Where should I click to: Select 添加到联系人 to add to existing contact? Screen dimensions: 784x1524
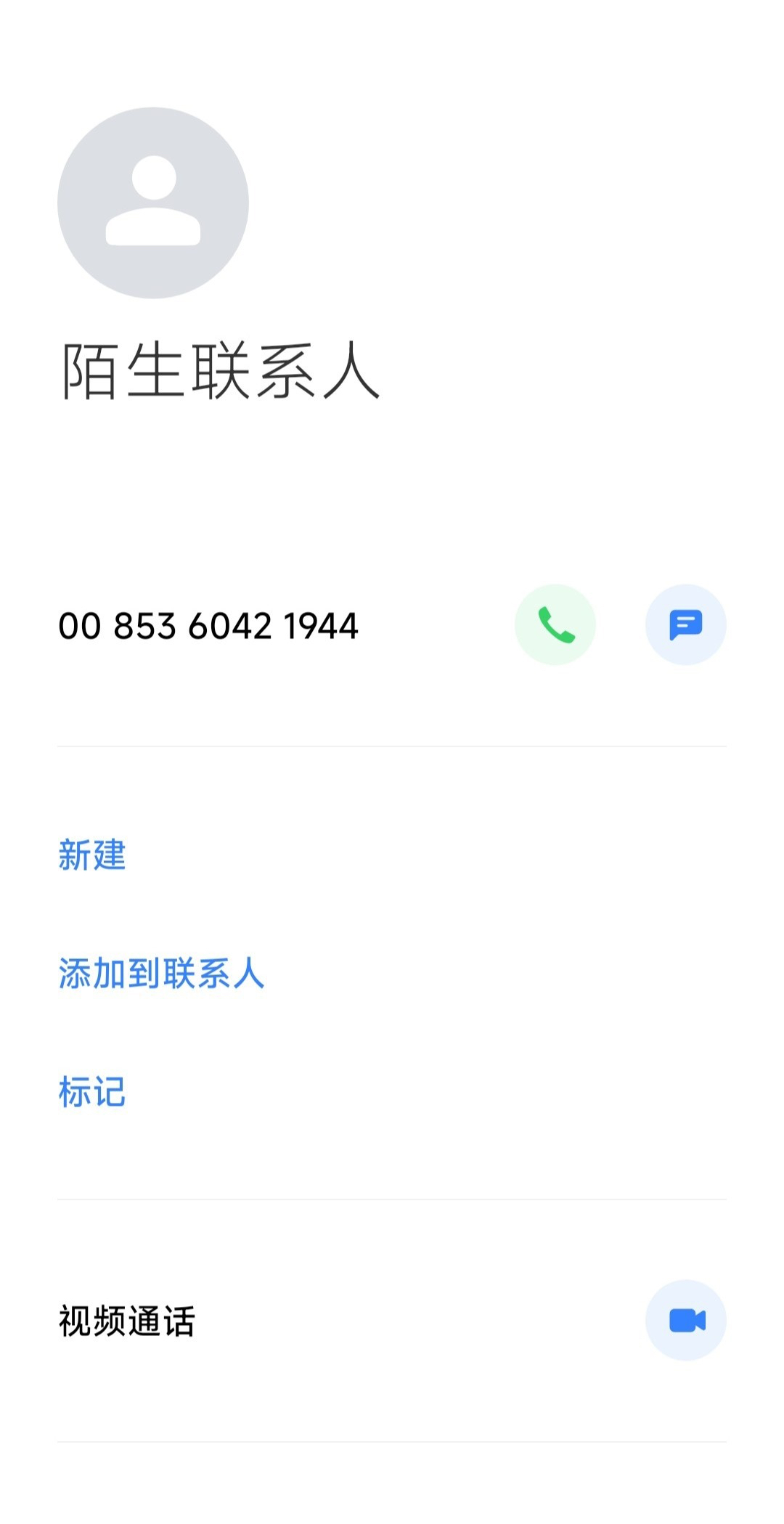[161, 973]
